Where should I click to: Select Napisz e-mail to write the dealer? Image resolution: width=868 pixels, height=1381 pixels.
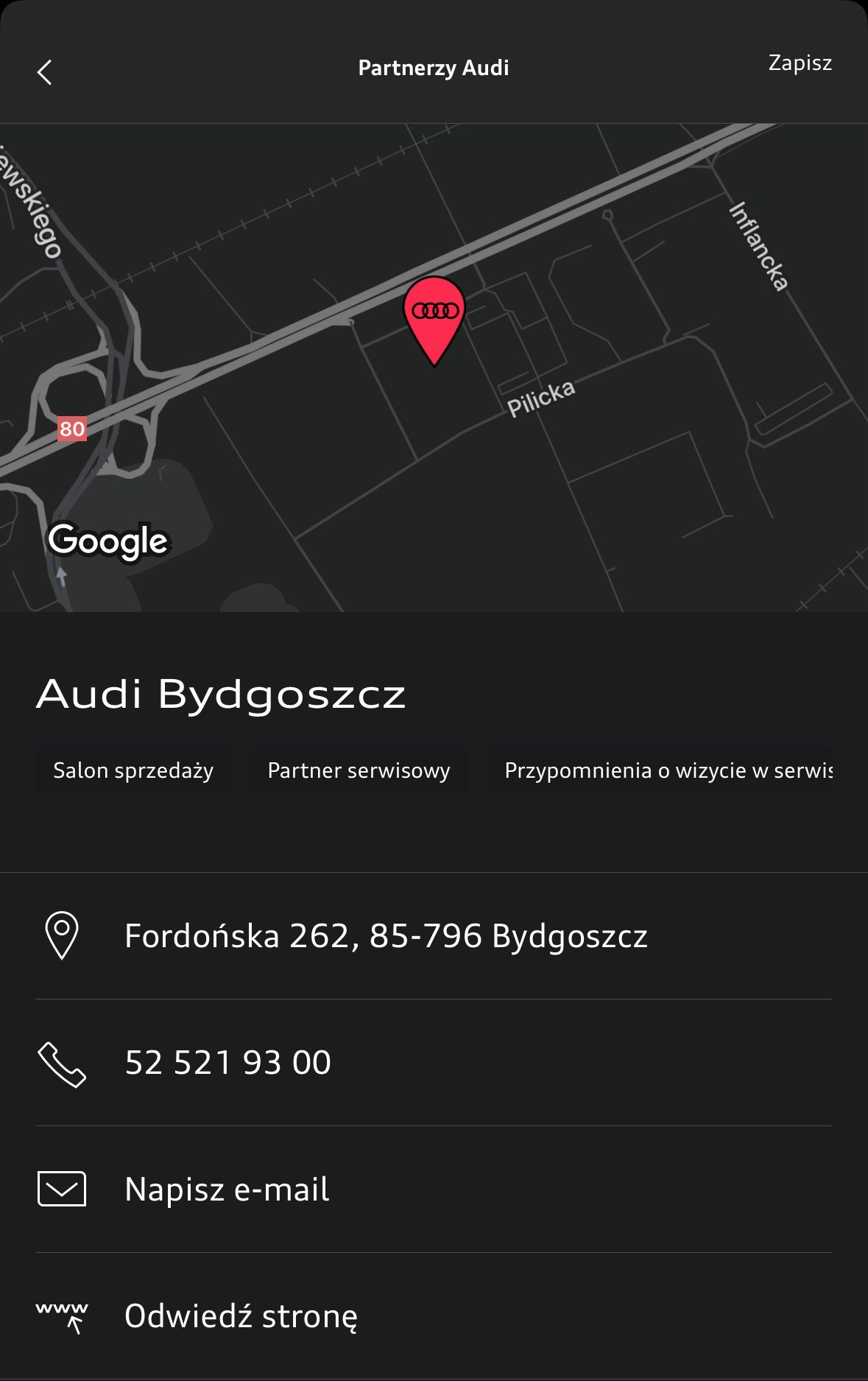(227, 1190)
